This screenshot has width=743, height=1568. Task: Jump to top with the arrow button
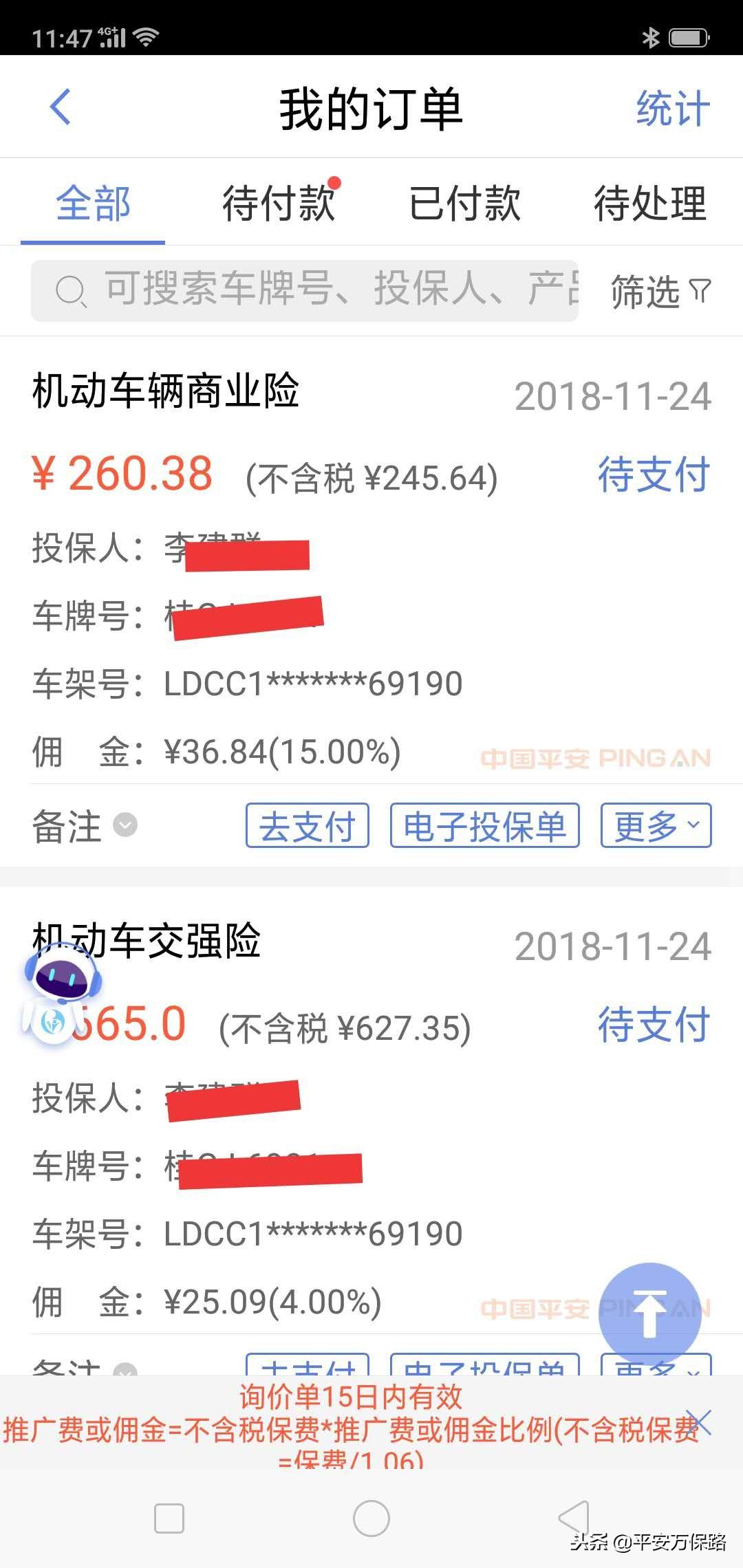click(x=649, y=1314)
